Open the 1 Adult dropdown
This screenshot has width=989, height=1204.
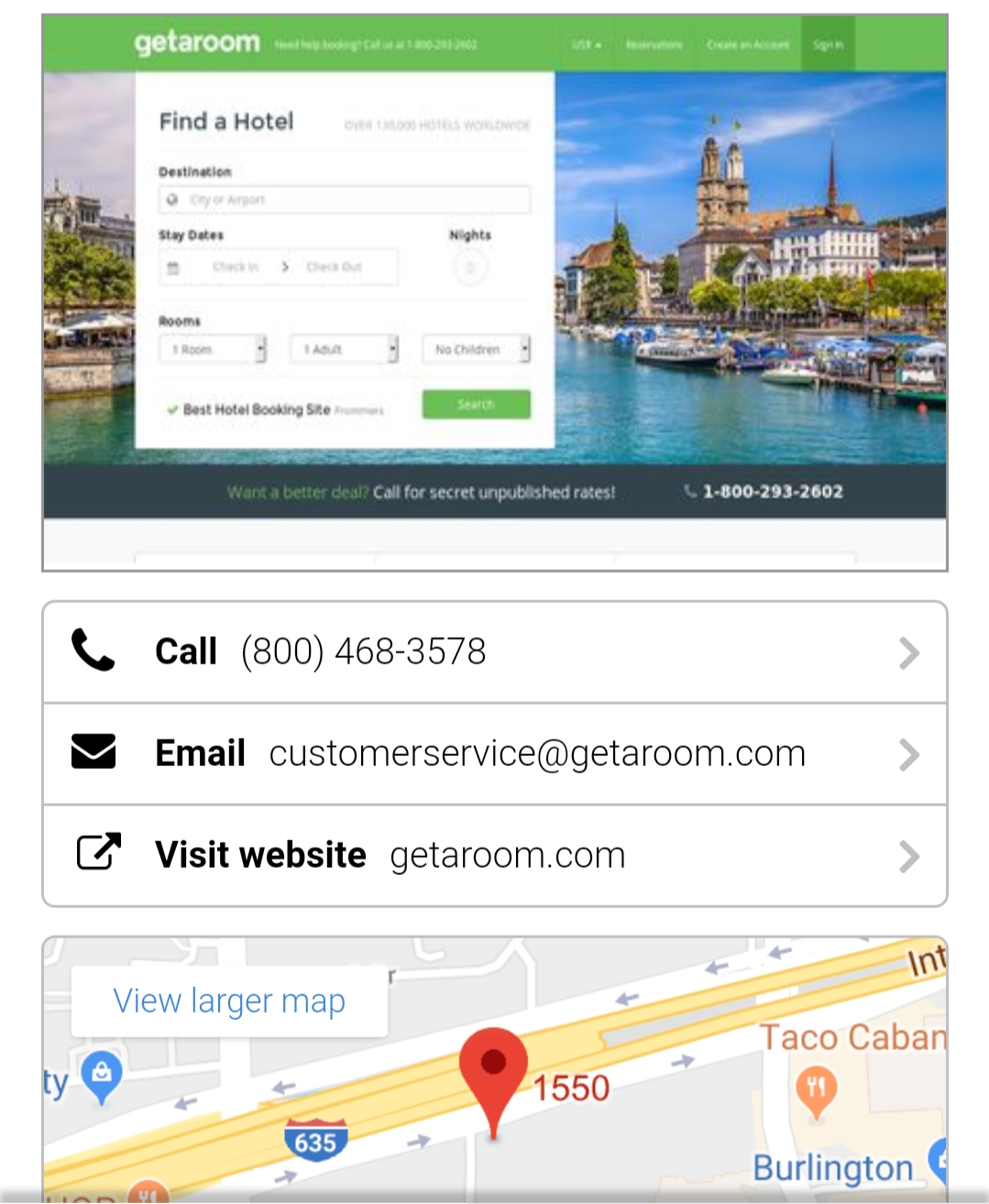click(344, 349)
